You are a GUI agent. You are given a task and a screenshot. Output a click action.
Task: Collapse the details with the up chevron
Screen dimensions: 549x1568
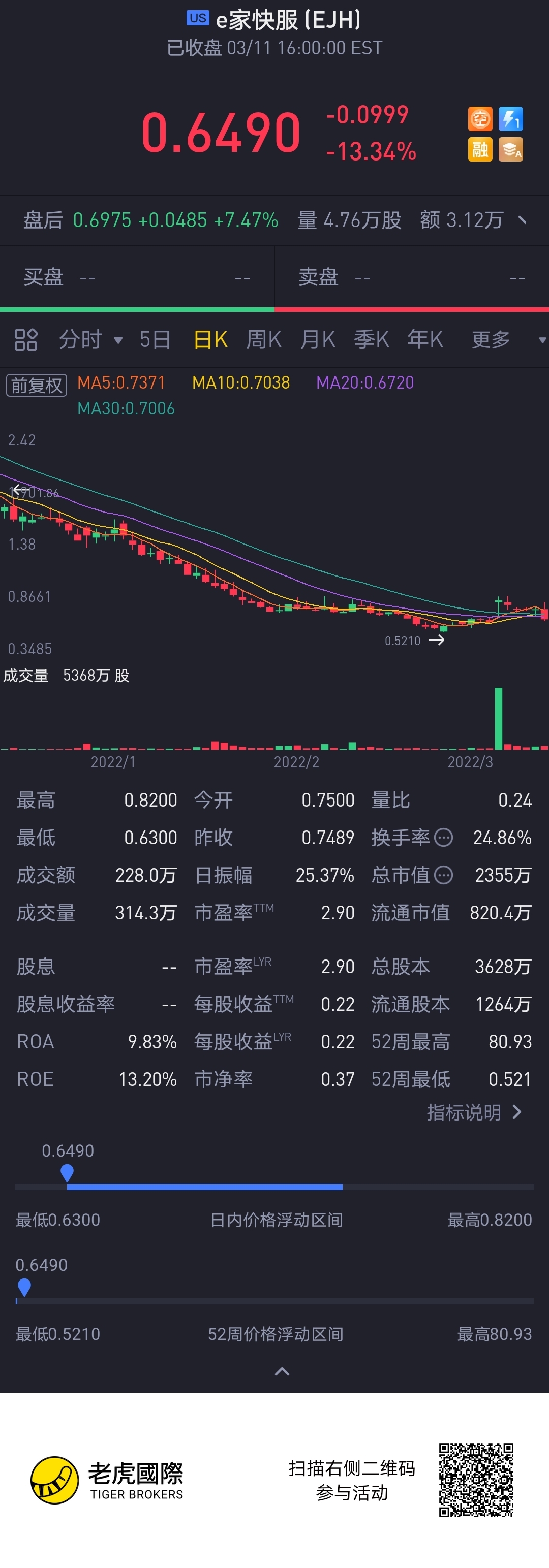(x=282, y=1371)
